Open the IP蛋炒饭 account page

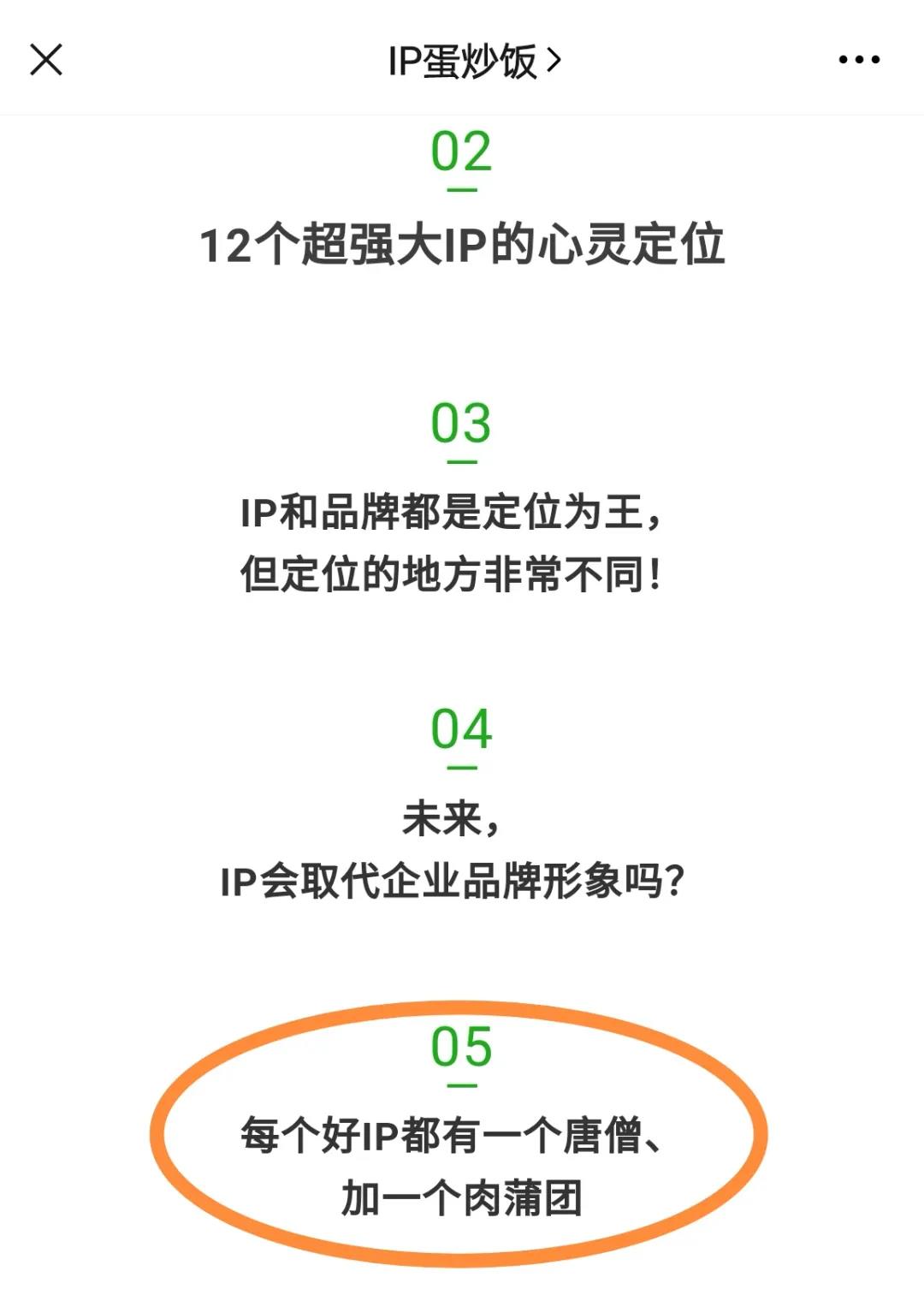pos(473,61)
